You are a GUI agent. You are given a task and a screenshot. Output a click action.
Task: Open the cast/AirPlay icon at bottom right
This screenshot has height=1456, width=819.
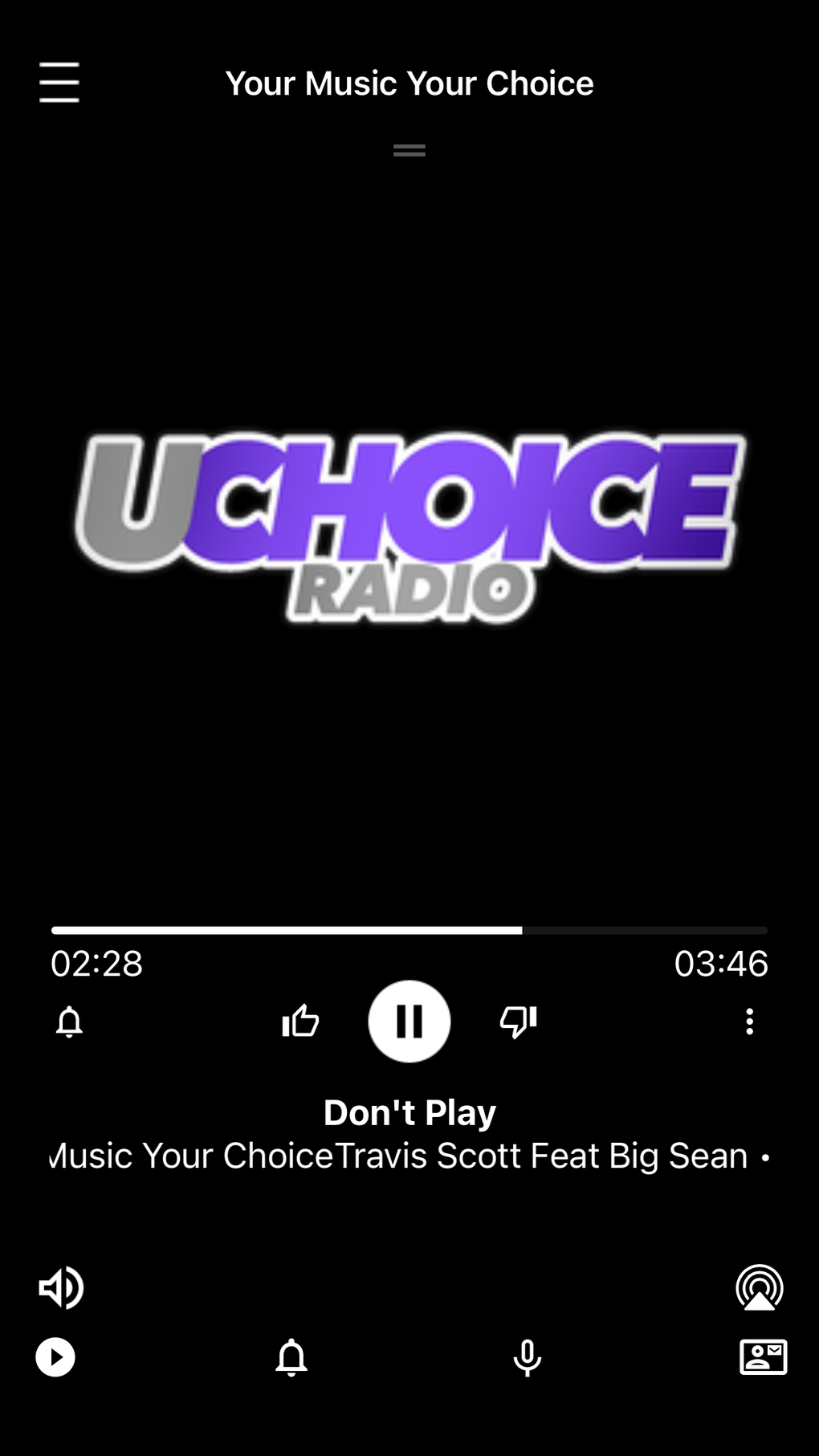point(760,1287)
